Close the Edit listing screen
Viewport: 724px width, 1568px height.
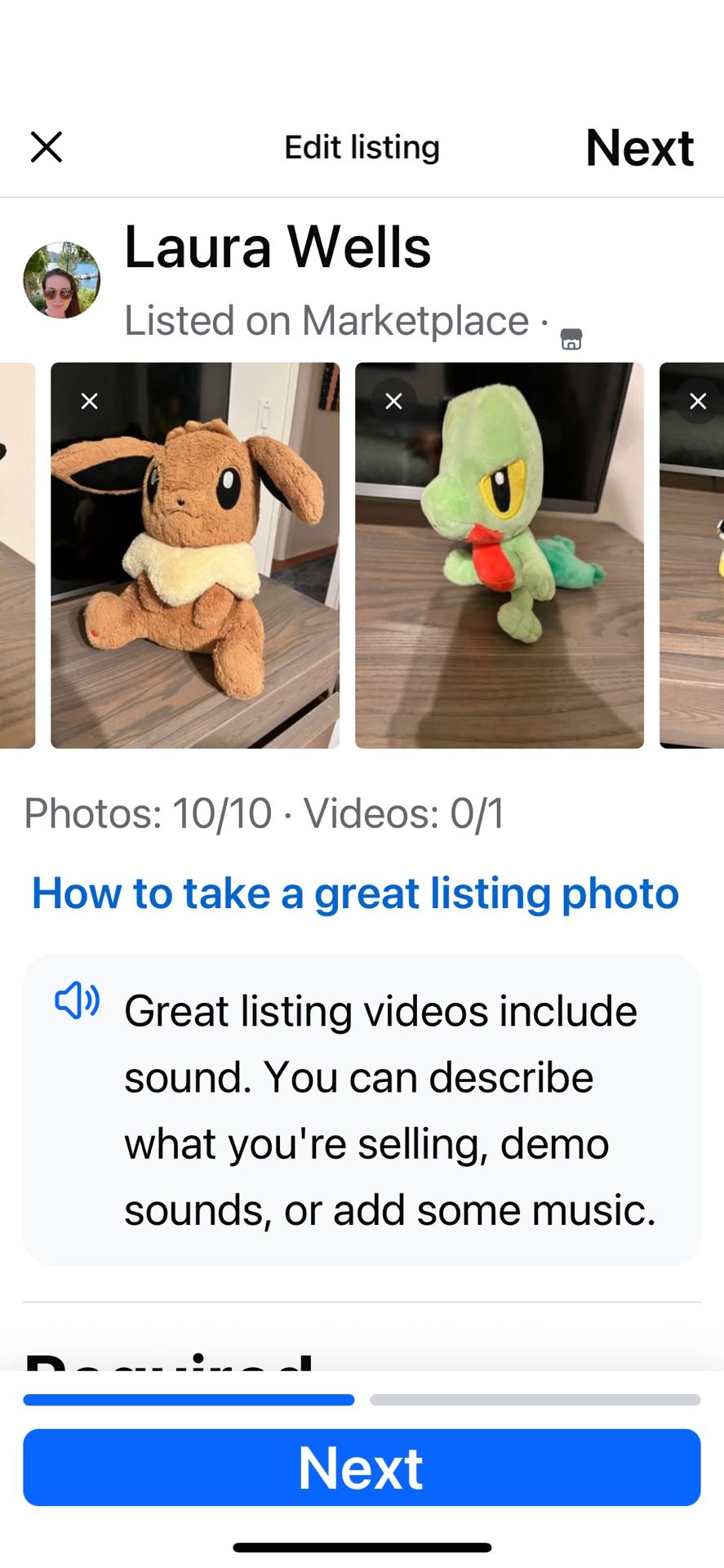pyautogui.click(x=47, y=147)
